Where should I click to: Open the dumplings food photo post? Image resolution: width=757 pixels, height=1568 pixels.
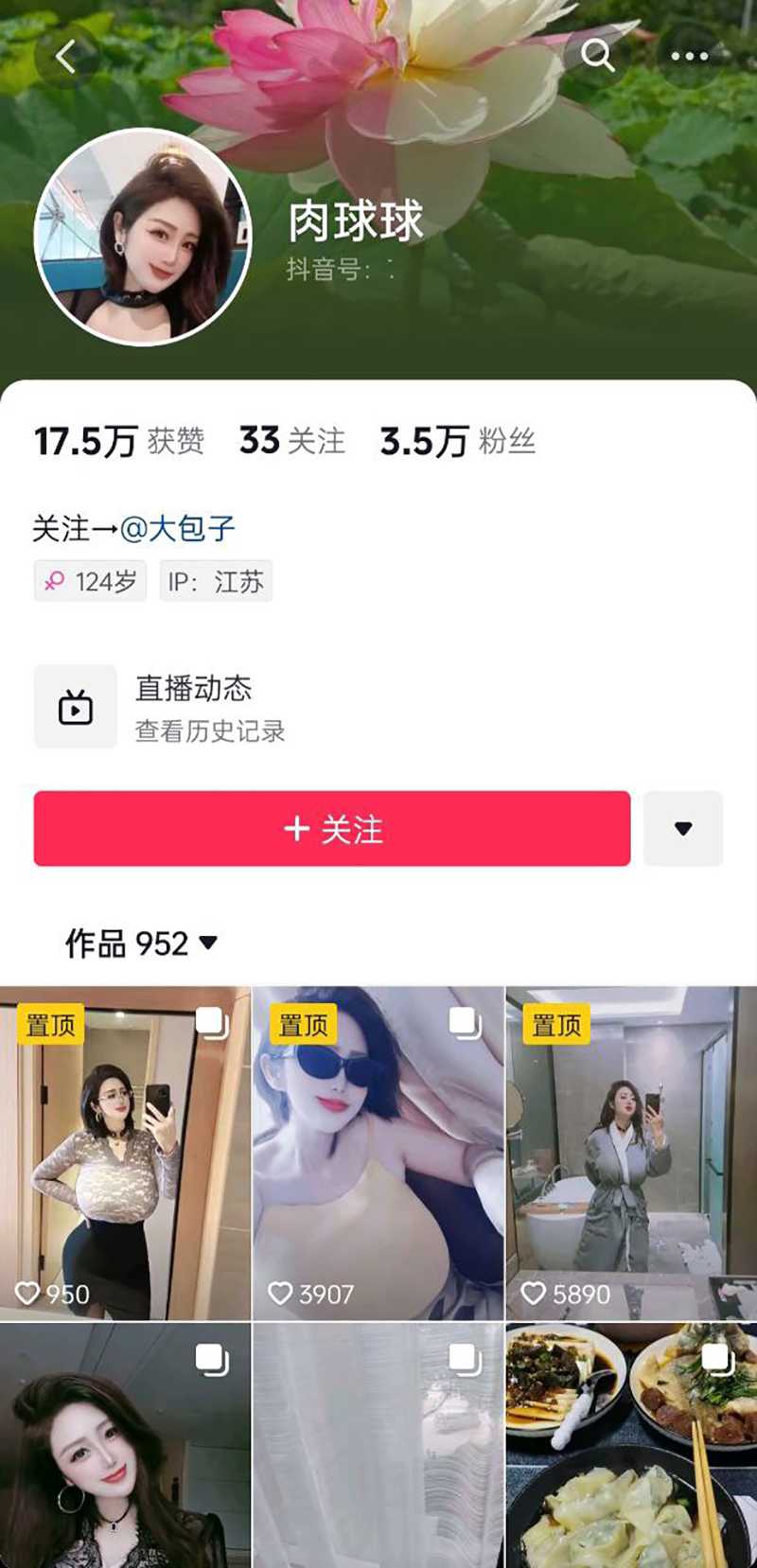click(x=631, y=1445)
